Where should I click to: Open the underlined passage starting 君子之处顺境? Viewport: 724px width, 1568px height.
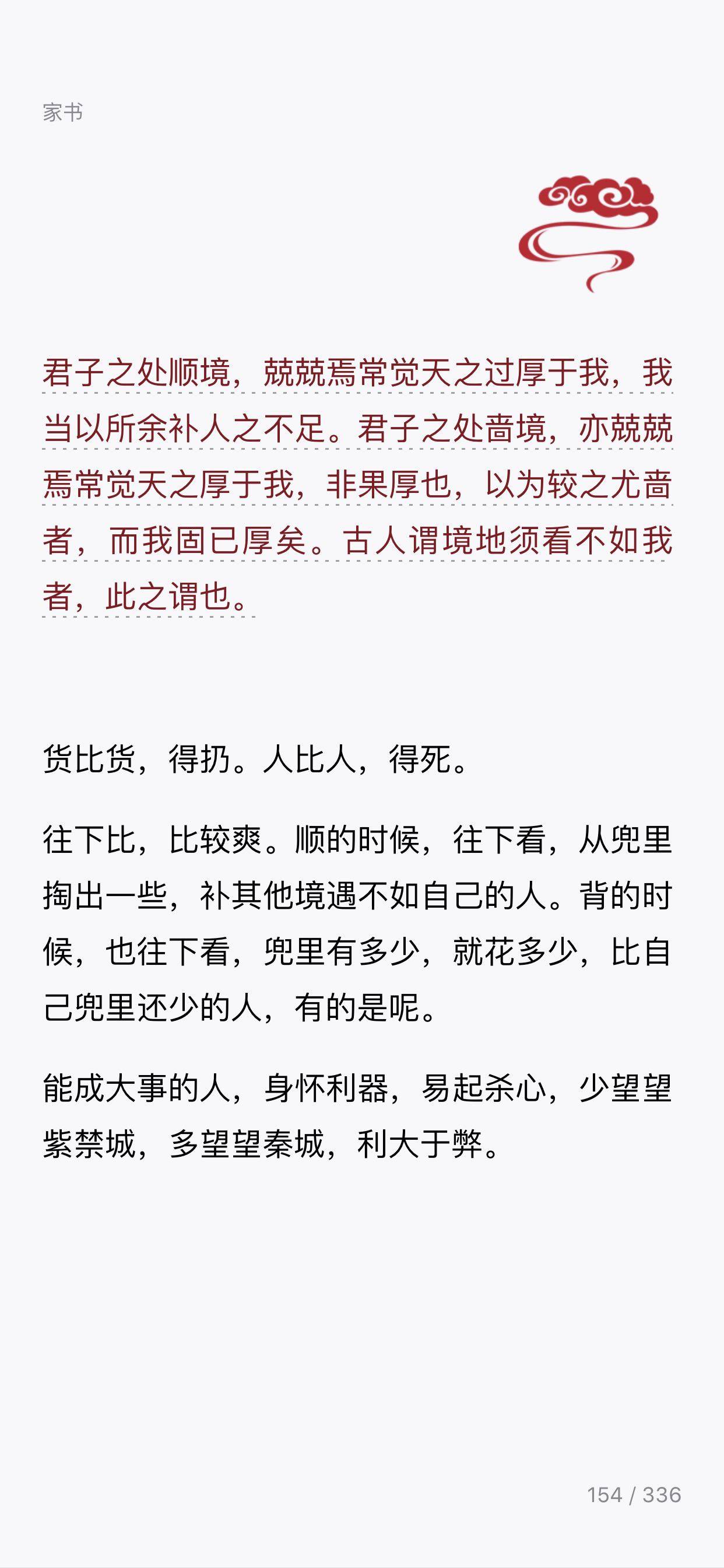358,485
